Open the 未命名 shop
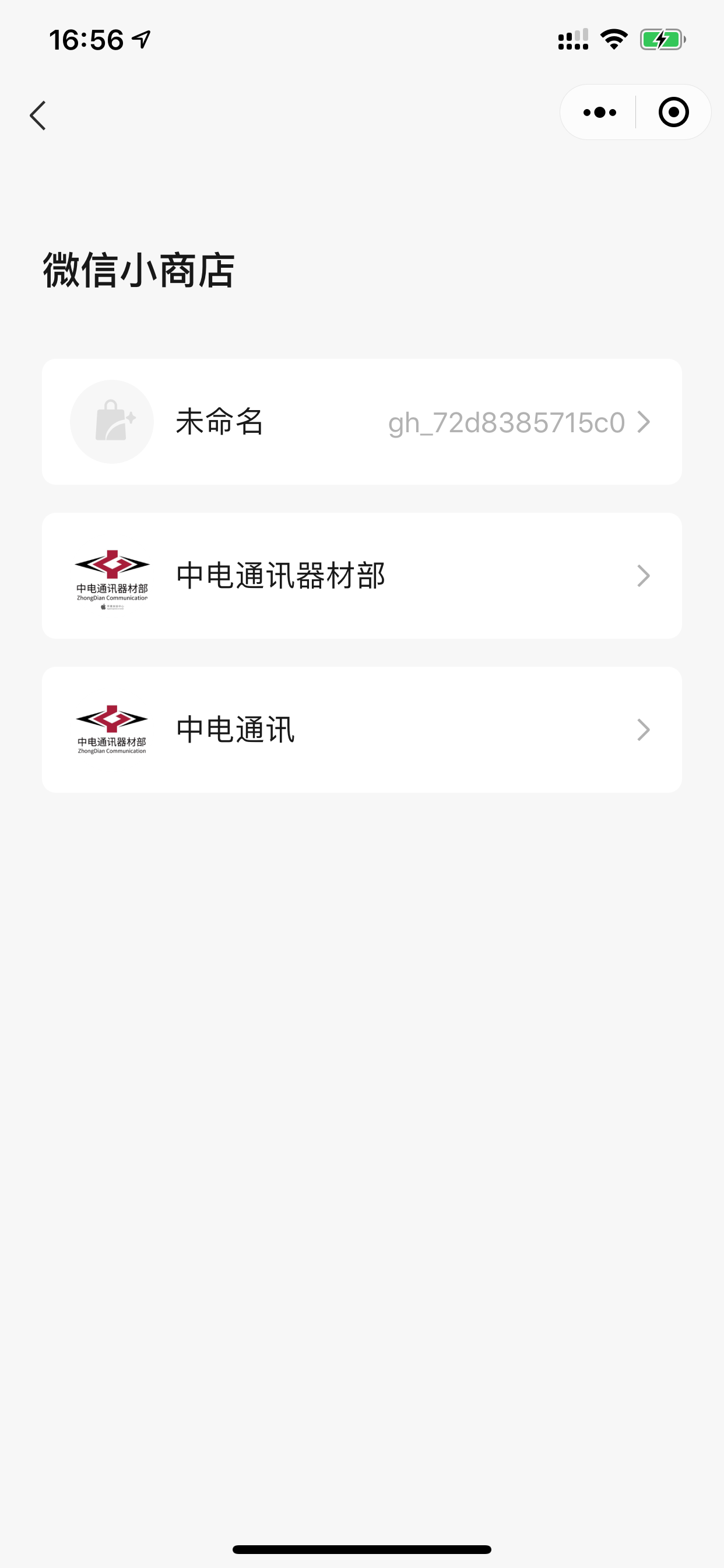 361,422
